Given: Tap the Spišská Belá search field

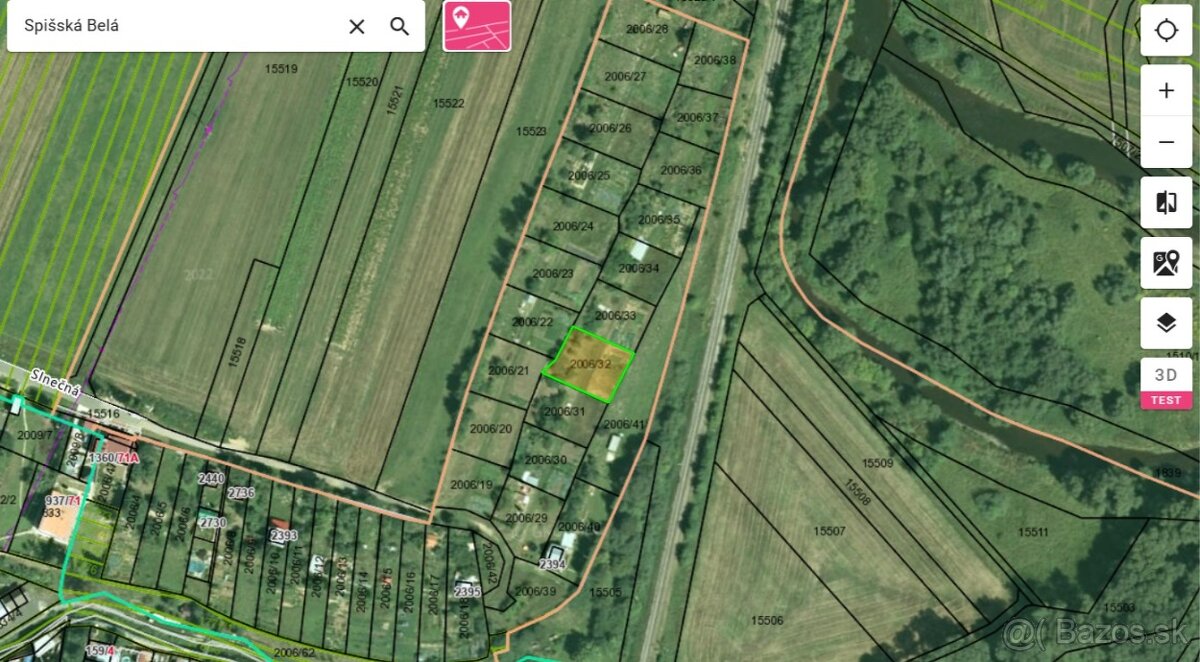Looking at the screenshot, I should [170, 26].
